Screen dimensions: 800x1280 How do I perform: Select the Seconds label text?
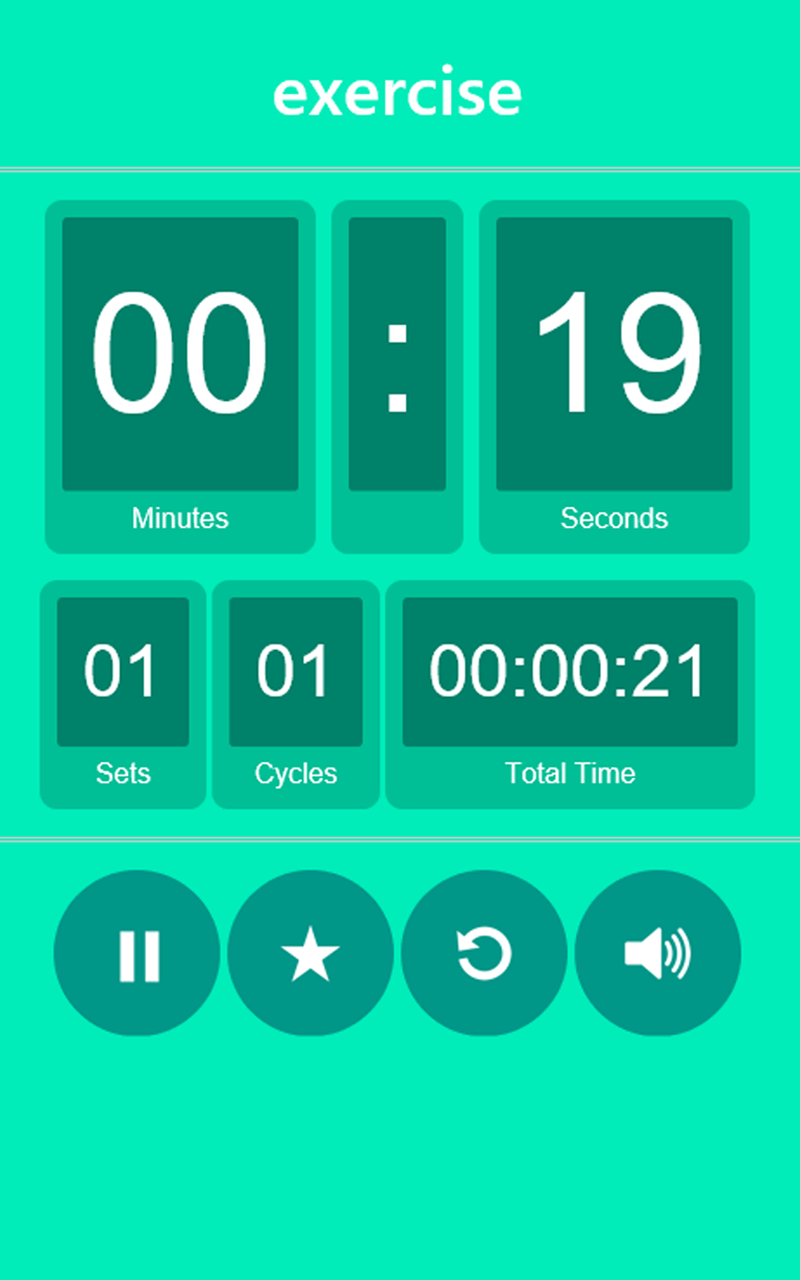pyautogui.click(x=614, y=518)
